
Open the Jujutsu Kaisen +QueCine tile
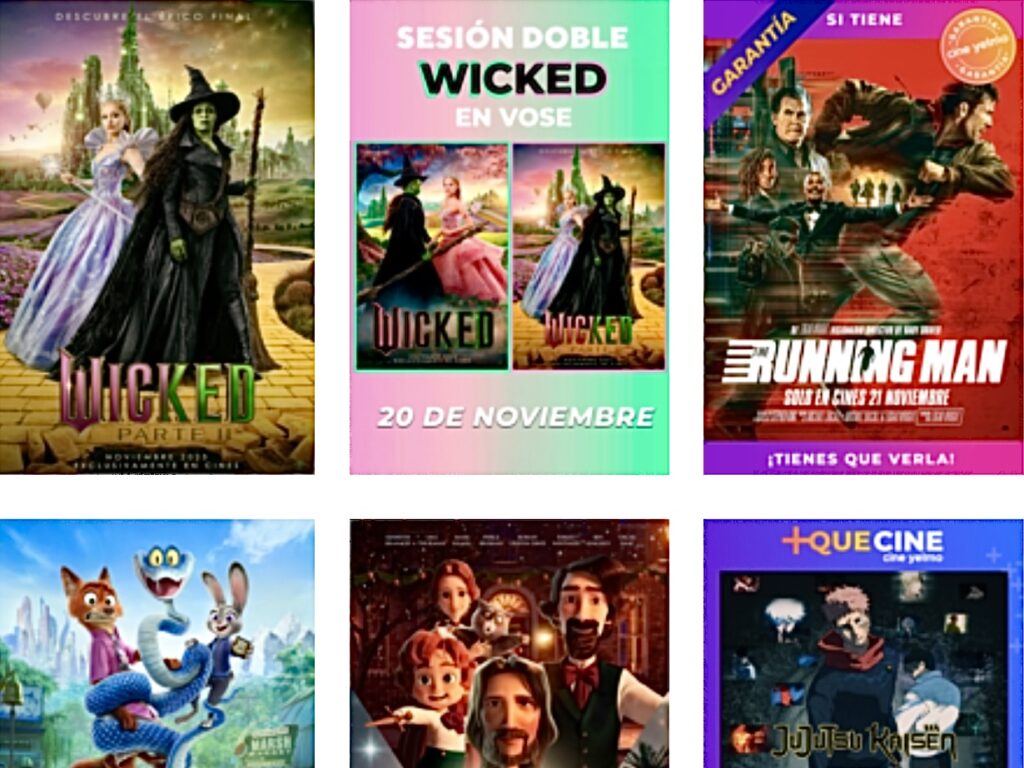point(863,643)
